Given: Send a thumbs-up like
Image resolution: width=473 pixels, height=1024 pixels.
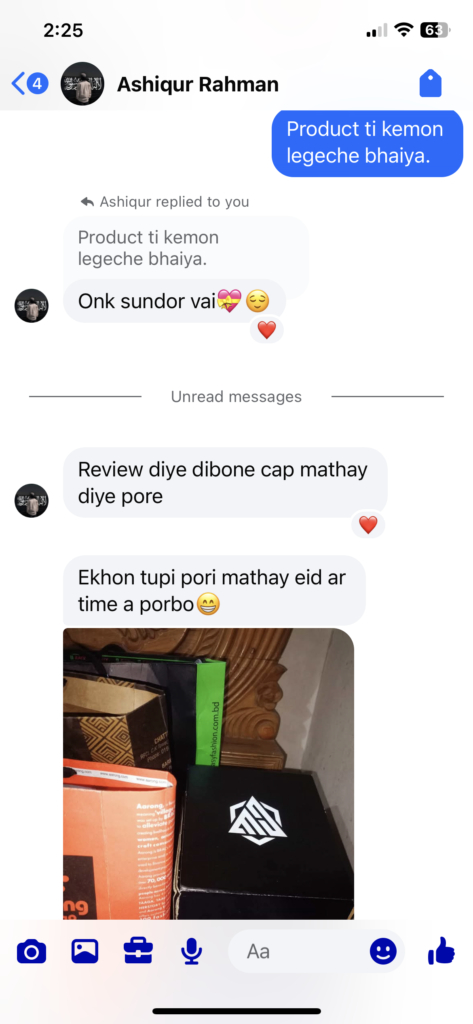Looking at the screenshot, I should point(442,951).
